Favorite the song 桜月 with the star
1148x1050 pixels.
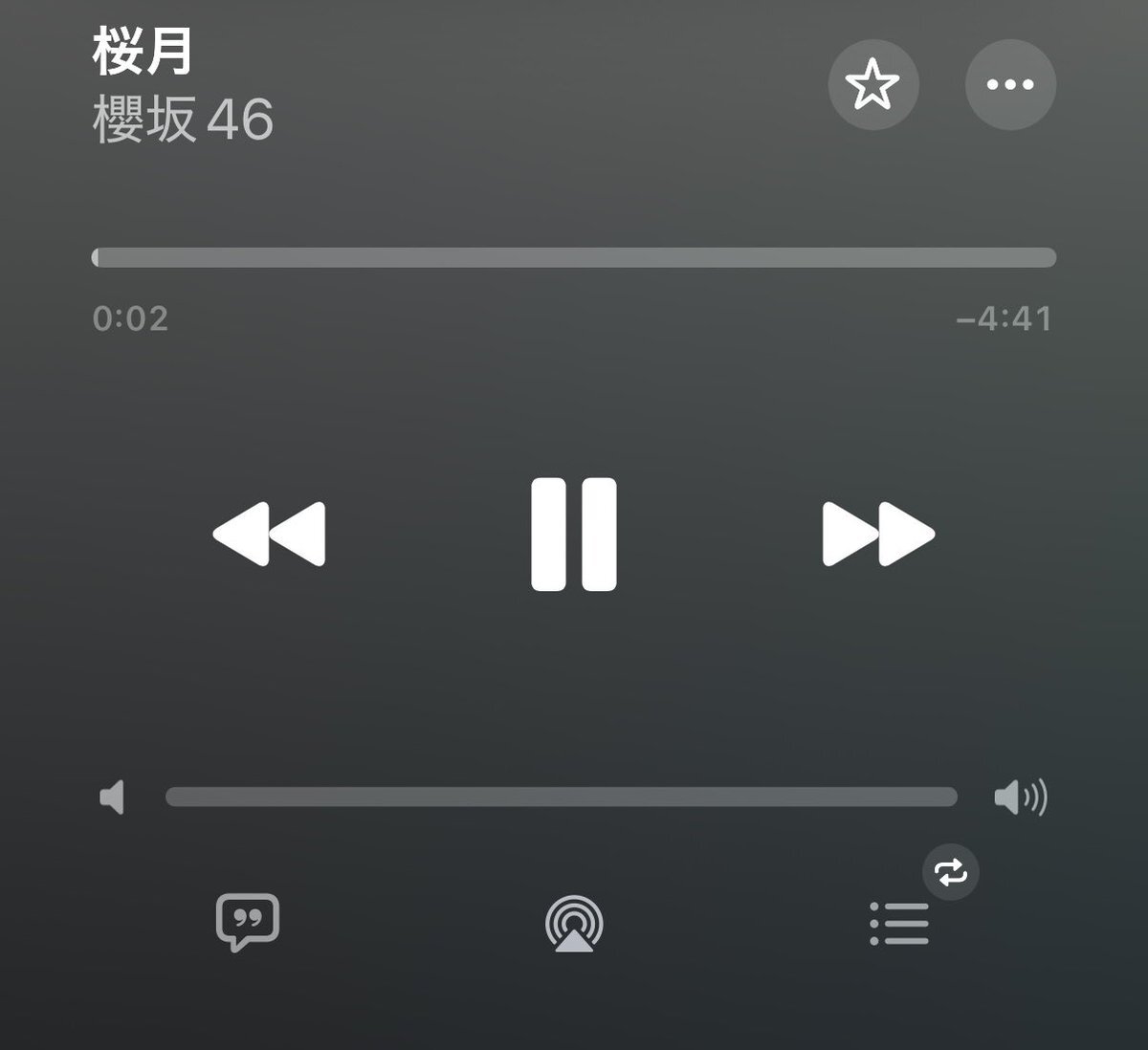(872, 85)
